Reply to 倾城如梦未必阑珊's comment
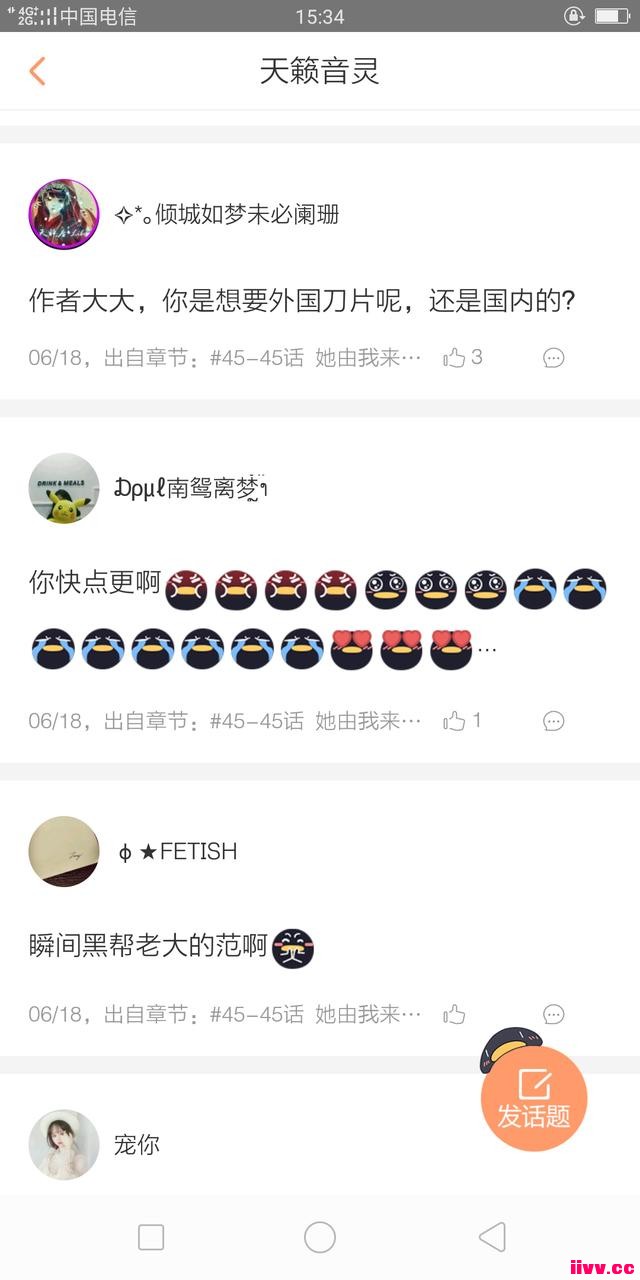 (x=554, y=358)
